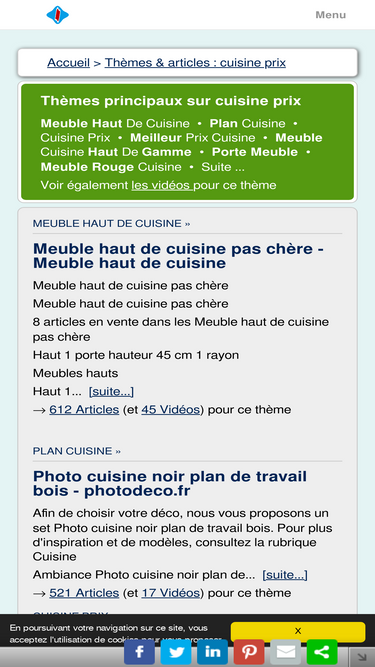View the 521 Articles link
Viewport: 375px width, 667px height.
click(84, 593)
